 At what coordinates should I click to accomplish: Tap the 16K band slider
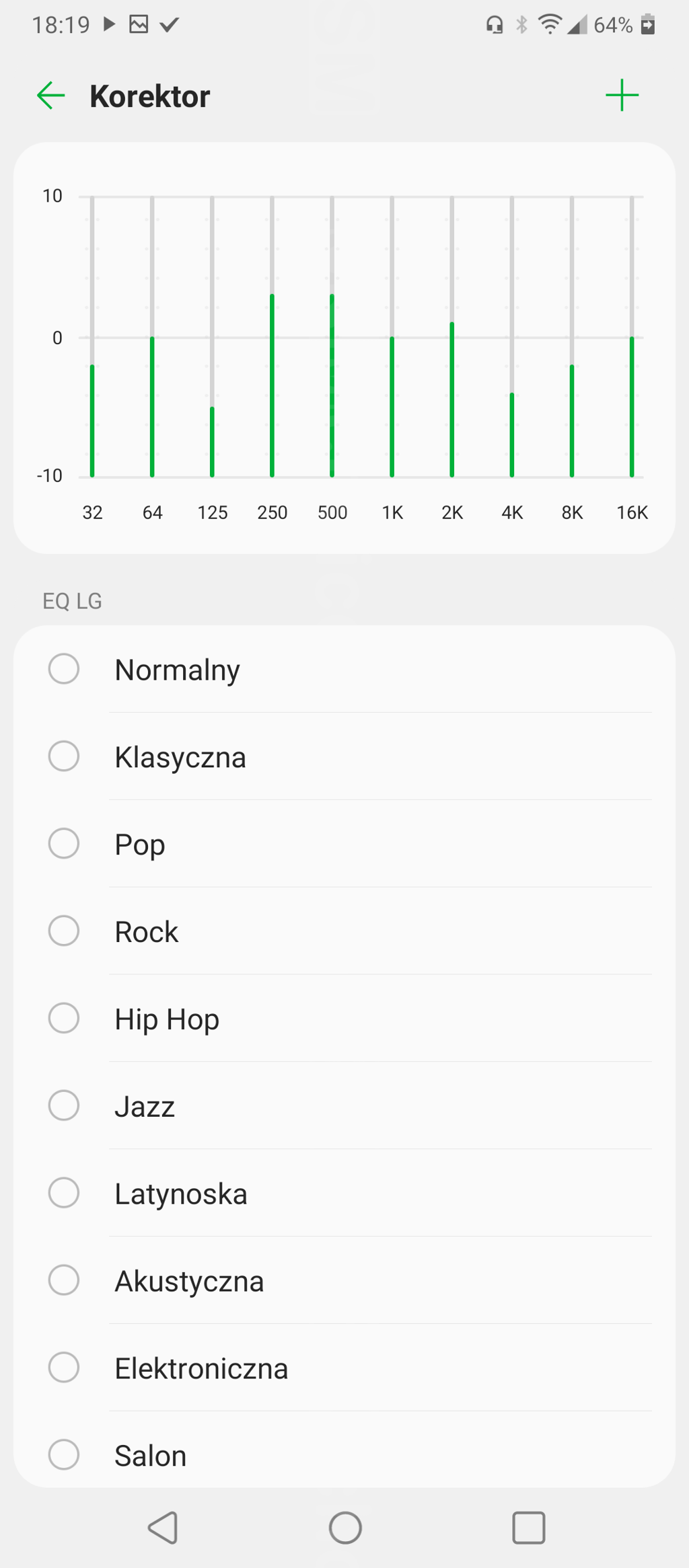tap(632, 337)
